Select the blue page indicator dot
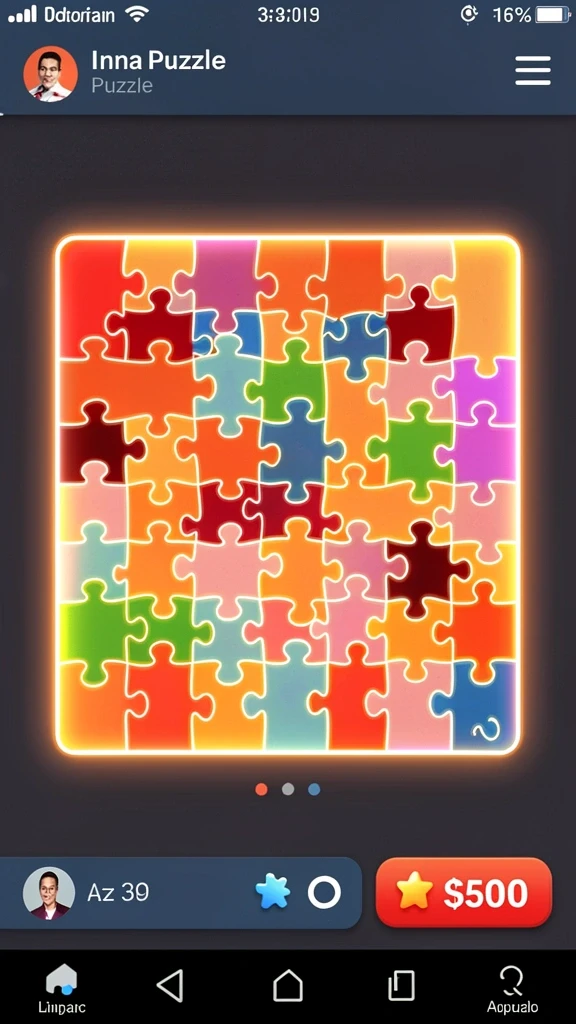 pos(314,789)
